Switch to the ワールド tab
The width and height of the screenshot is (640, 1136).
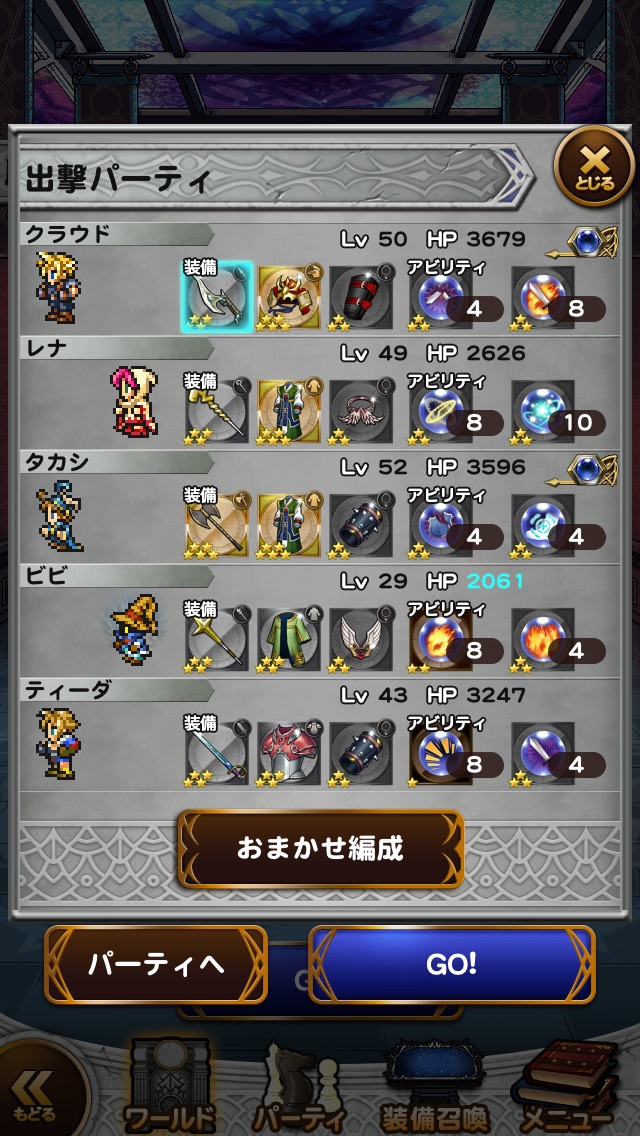click(170, 1088)
